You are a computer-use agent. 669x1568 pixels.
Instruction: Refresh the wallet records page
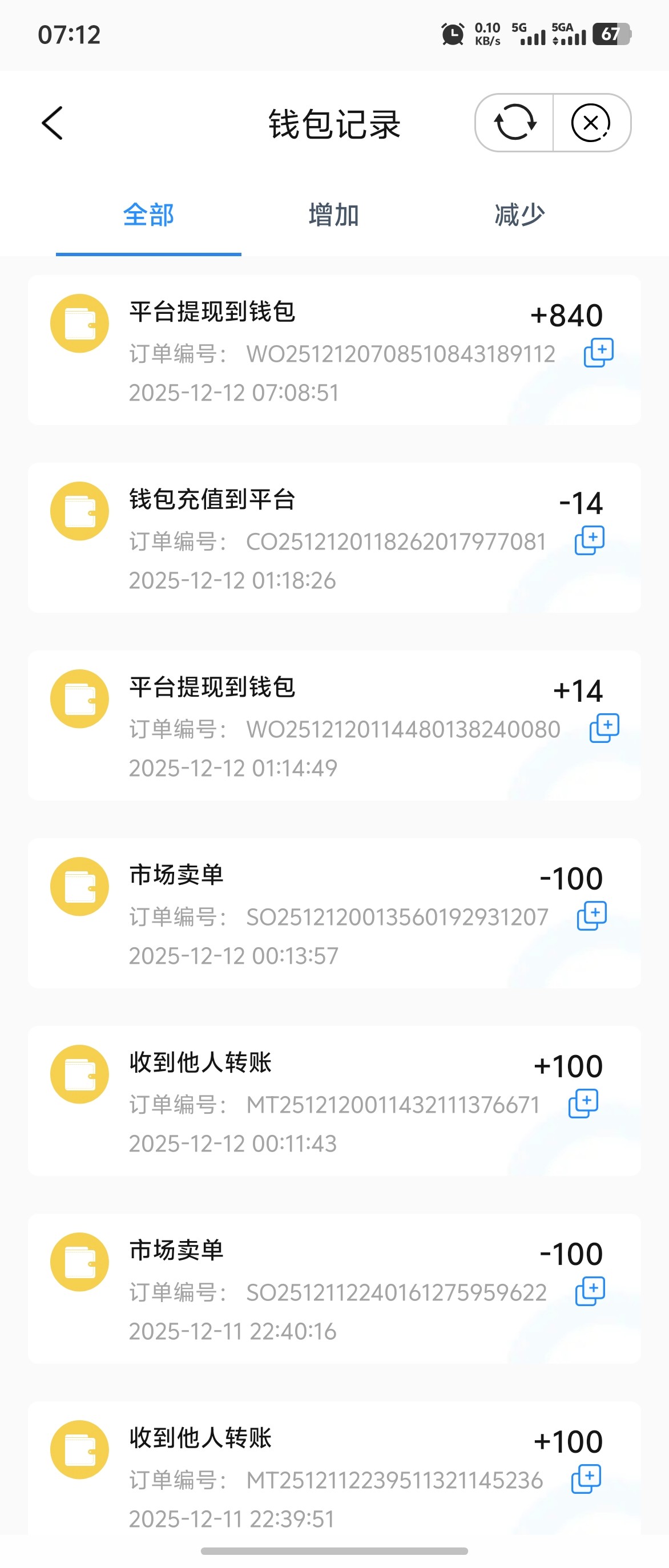[x=514, y=123]
